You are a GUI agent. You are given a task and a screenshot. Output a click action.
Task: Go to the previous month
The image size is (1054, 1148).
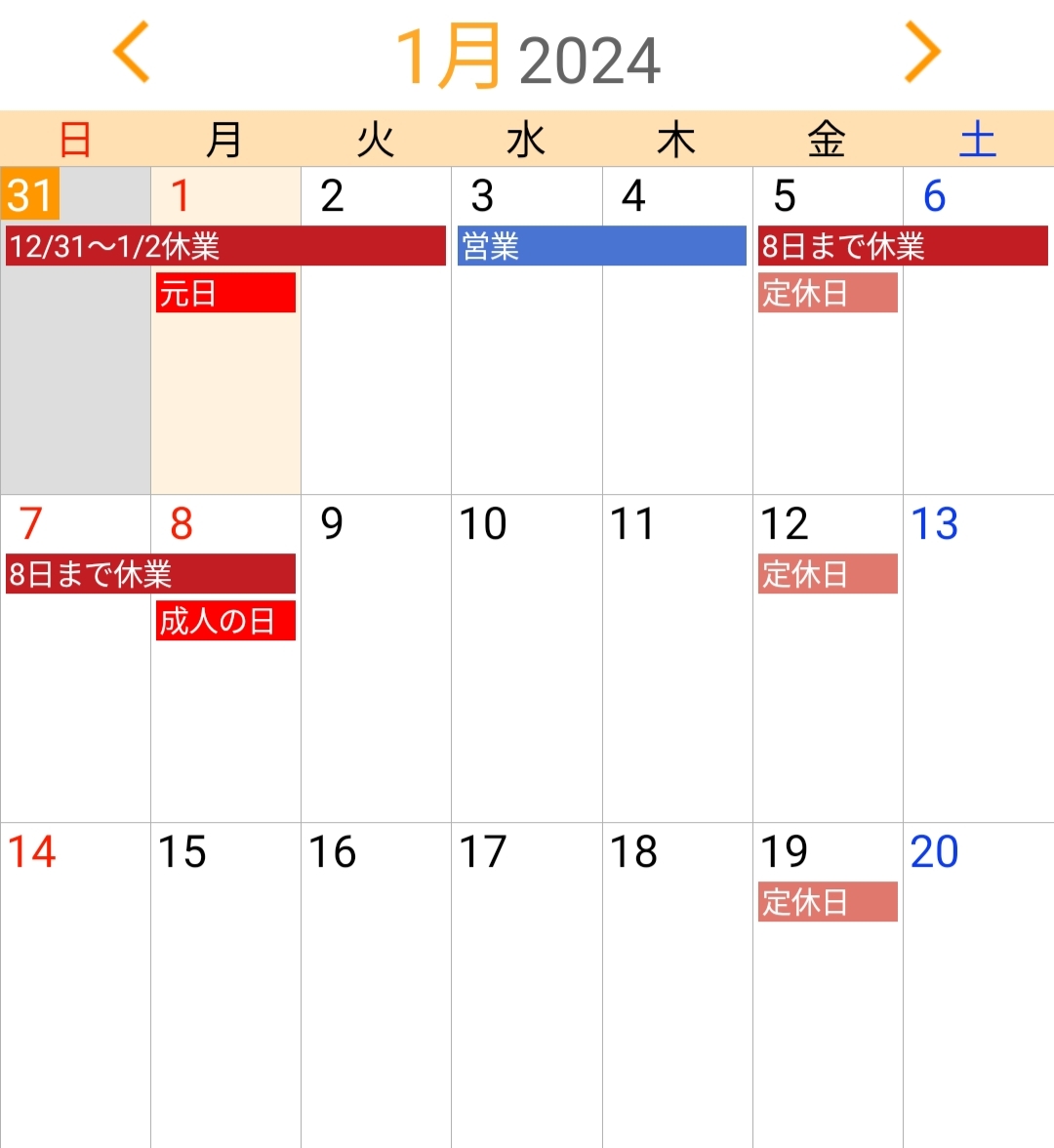tap(132, 53)
